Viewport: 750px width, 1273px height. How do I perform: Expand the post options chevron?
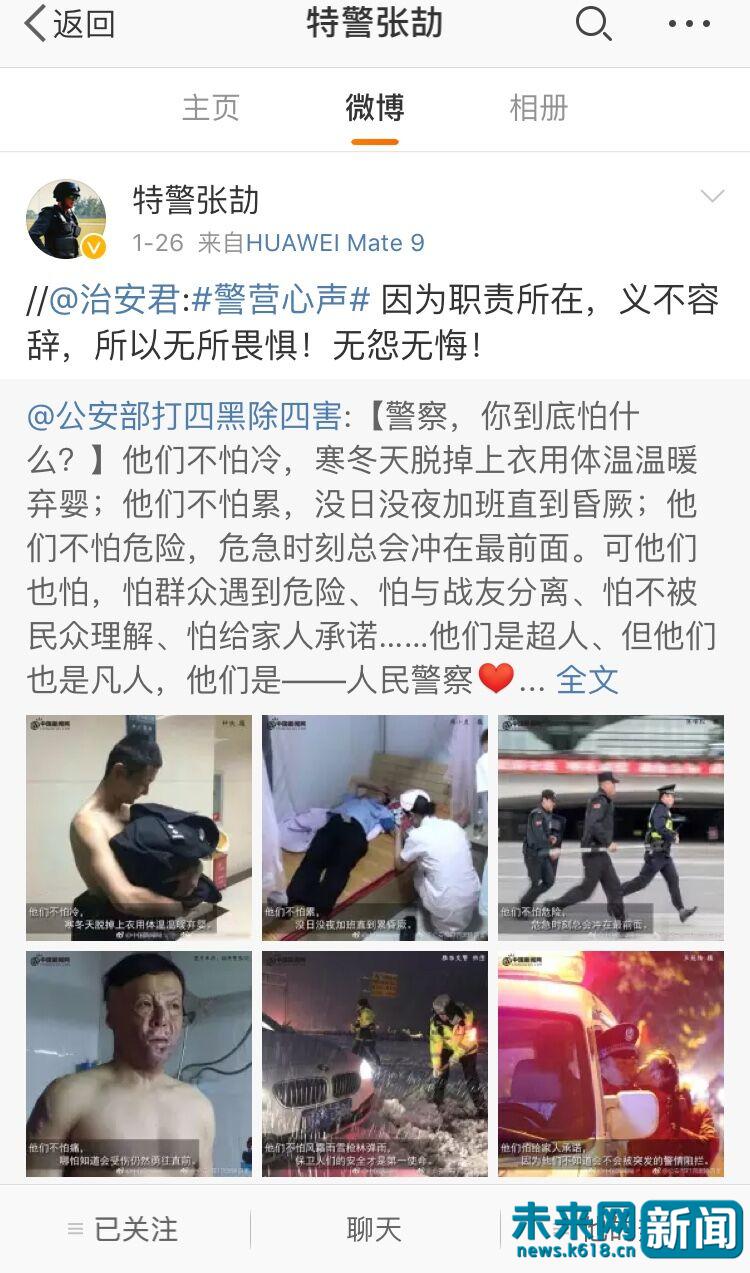pyautogui.click(x=712, y=197)
